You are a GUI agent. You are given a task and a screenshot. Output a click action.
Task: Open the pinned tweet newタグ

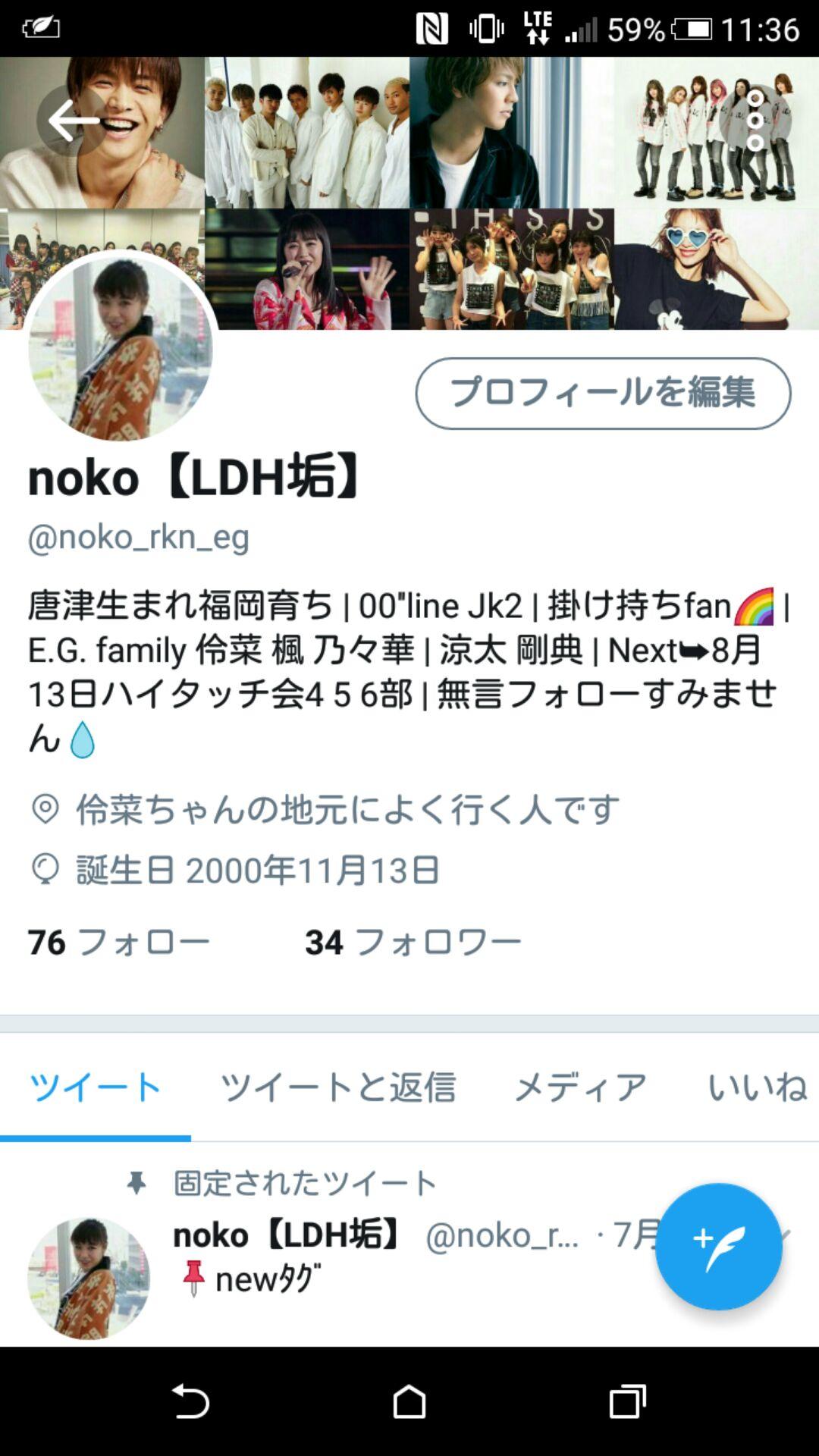pos(379,1280)
